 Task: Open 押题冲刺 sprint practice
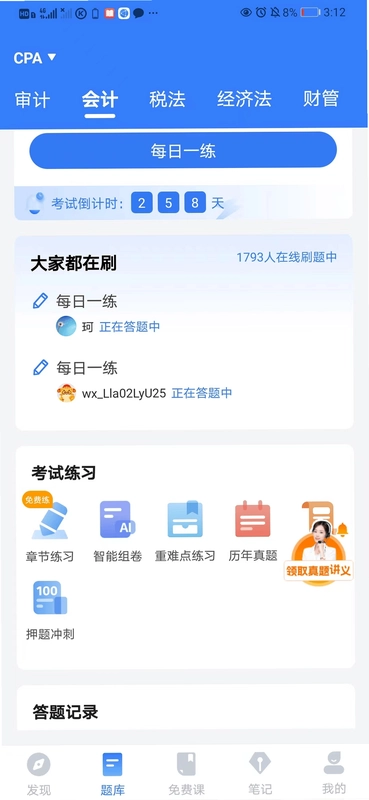click(50, 610)
